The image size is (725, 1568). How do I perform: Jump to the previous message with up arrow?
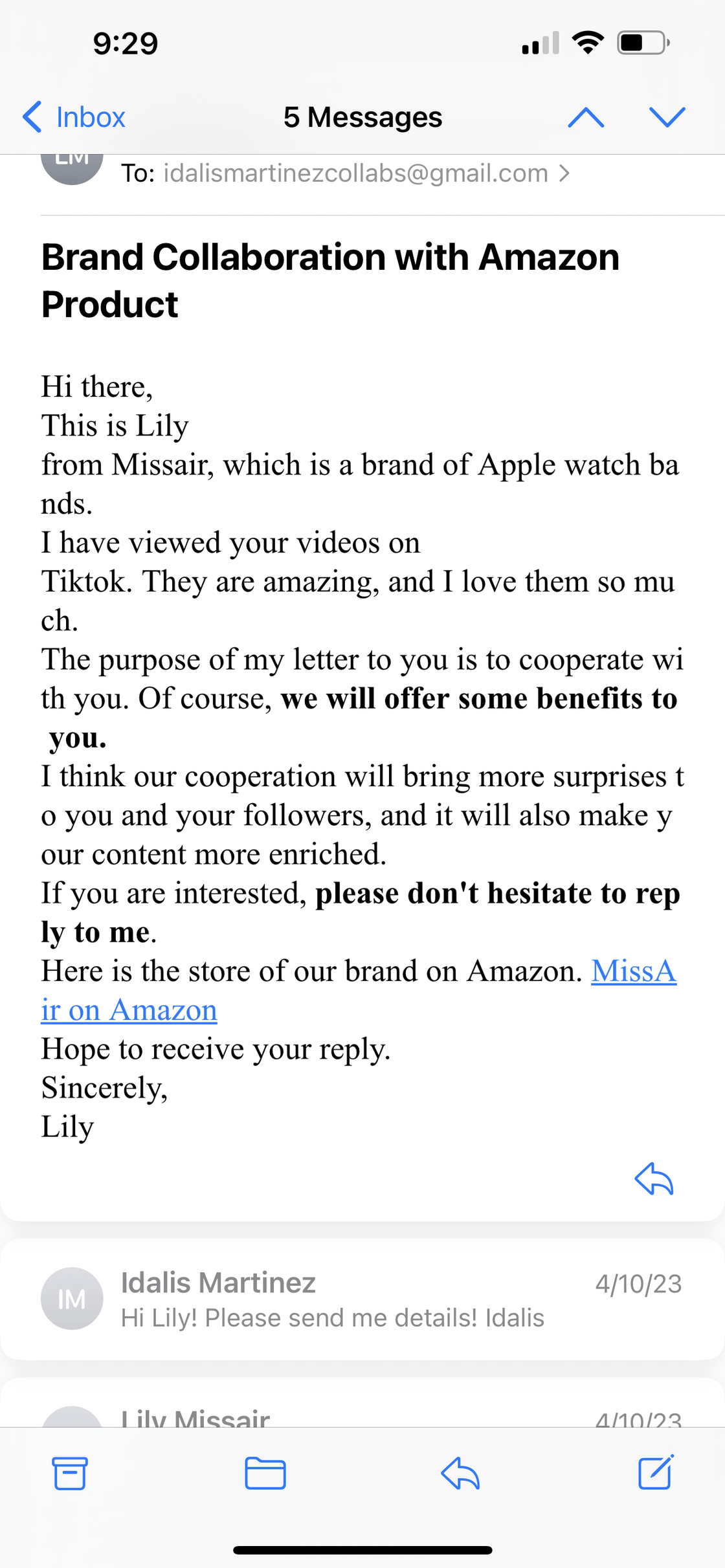coord(586,117)
